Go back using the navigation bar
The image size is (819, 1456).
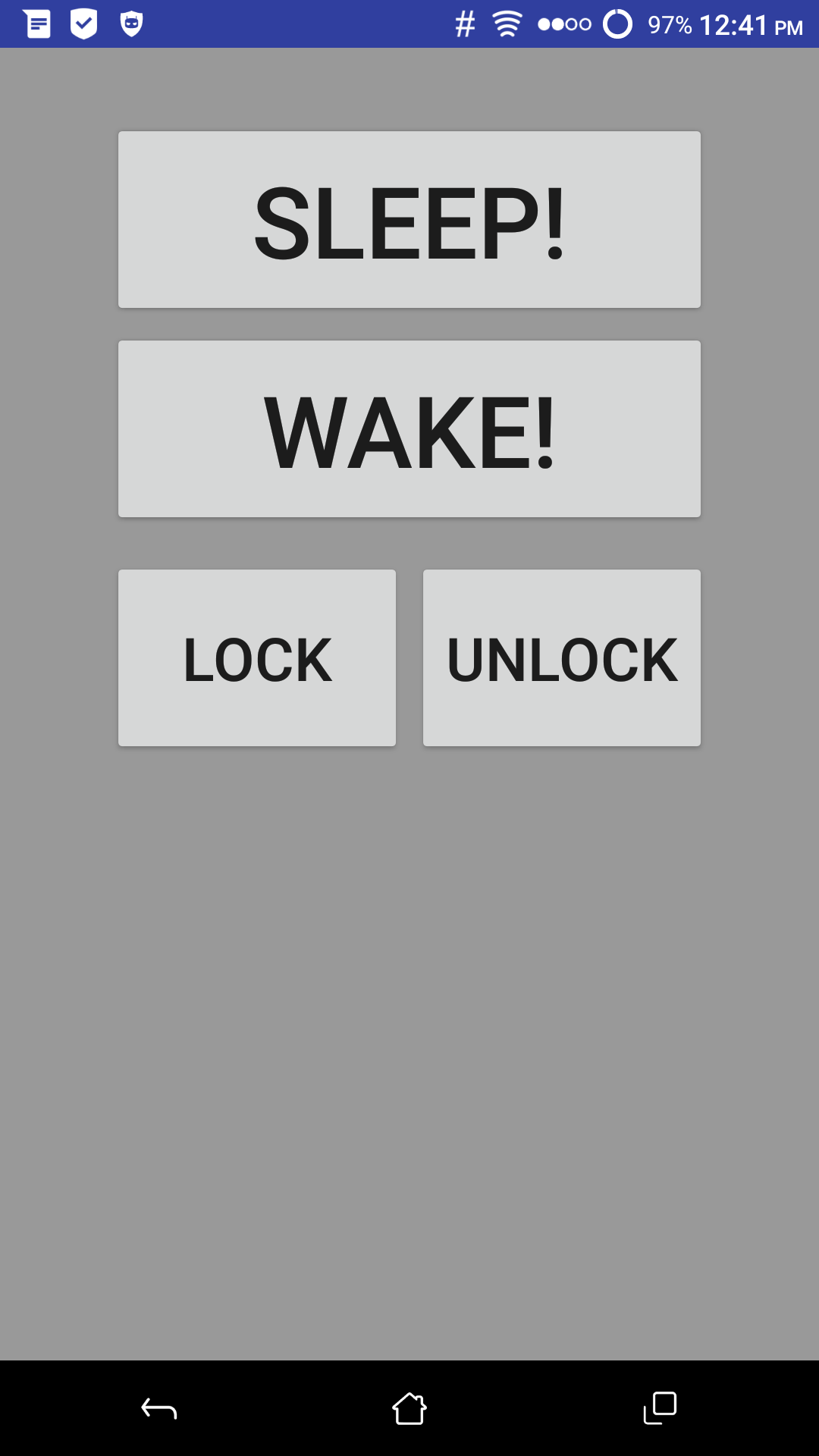point(159,1409)
